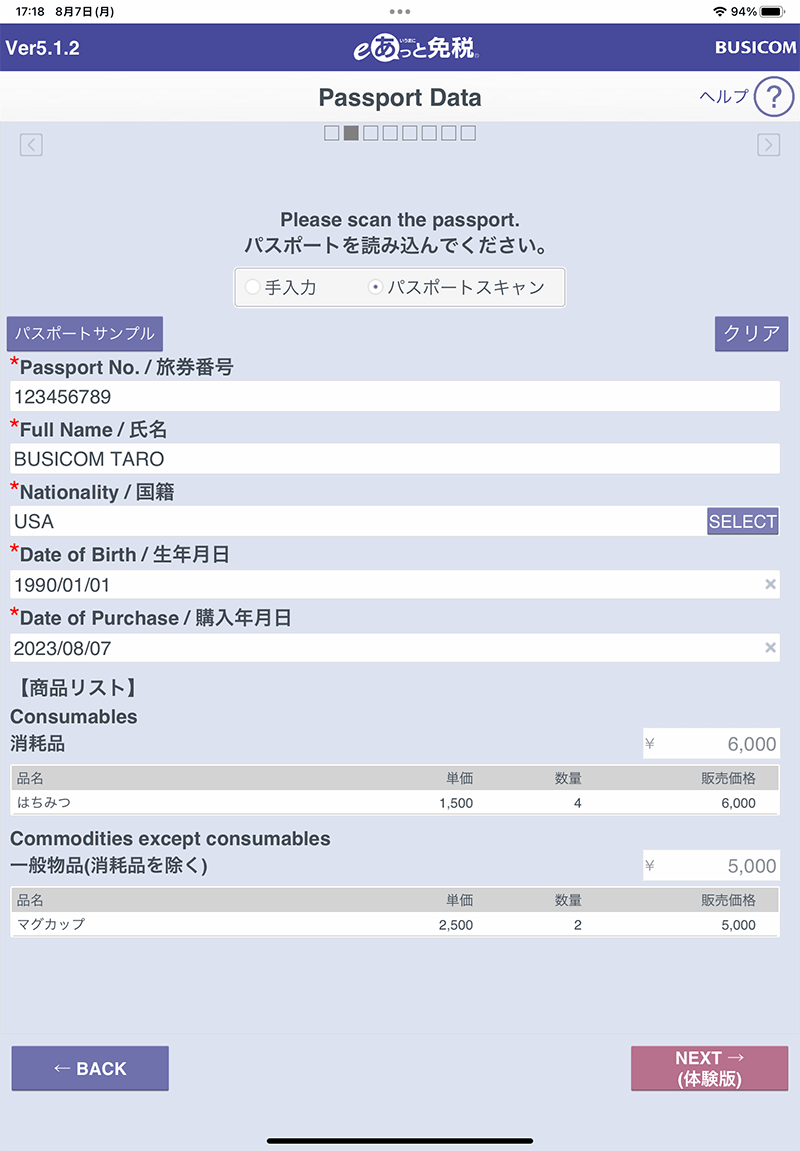The image size is (800, 1151).
Task: Tap the パスポートサンプル button
Action: (x=84, y=333)
